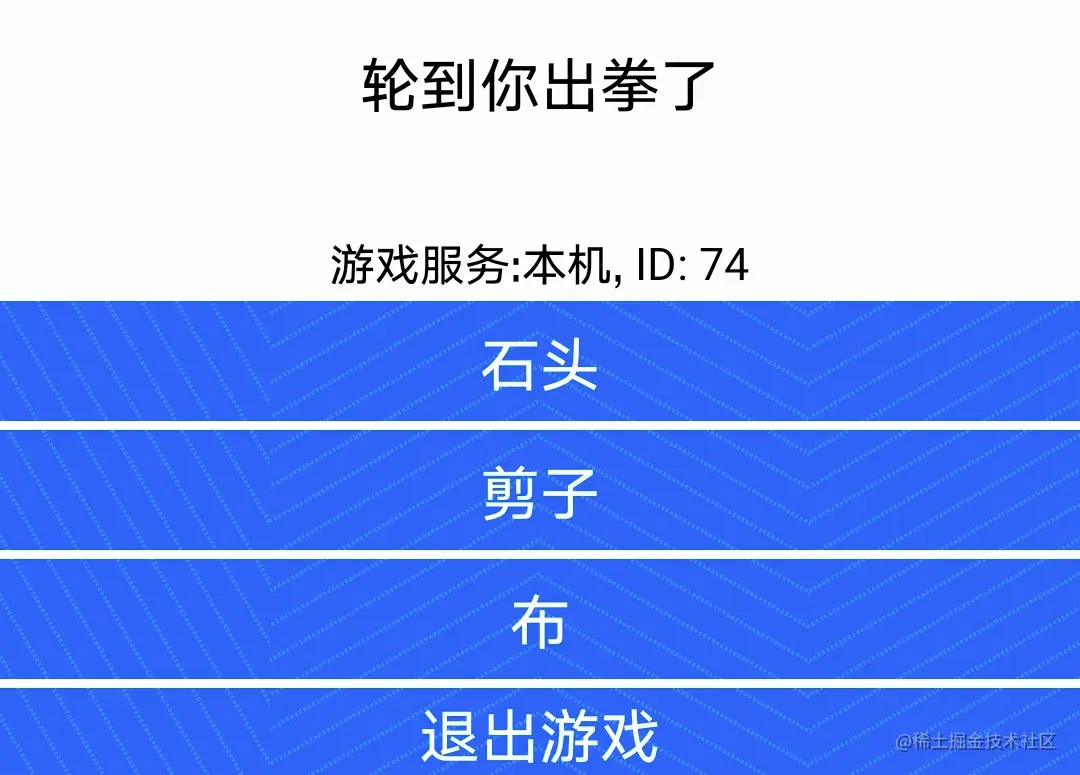Play 布 (paper) this round
Viewport: 1080px width, 775px height.
540,621
